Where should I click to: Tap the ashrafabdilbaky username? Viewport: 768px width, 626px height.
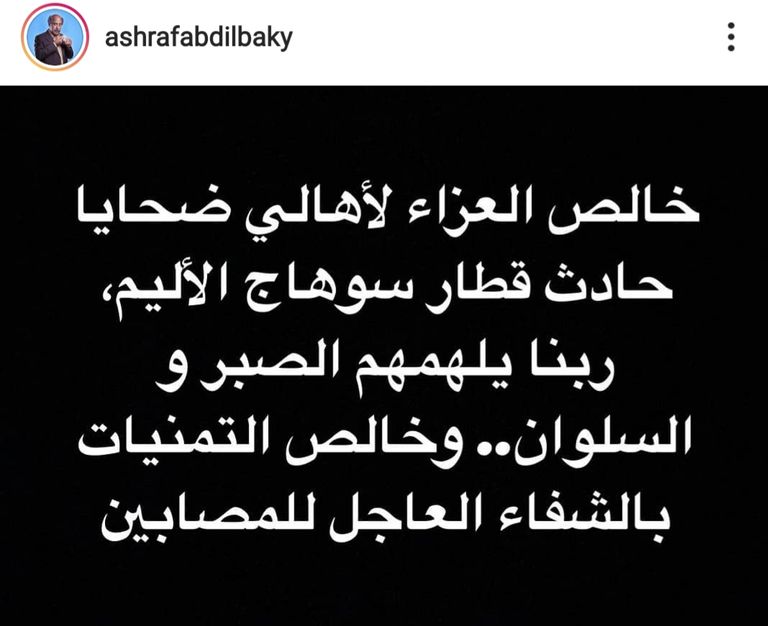(x=198, y=39)
